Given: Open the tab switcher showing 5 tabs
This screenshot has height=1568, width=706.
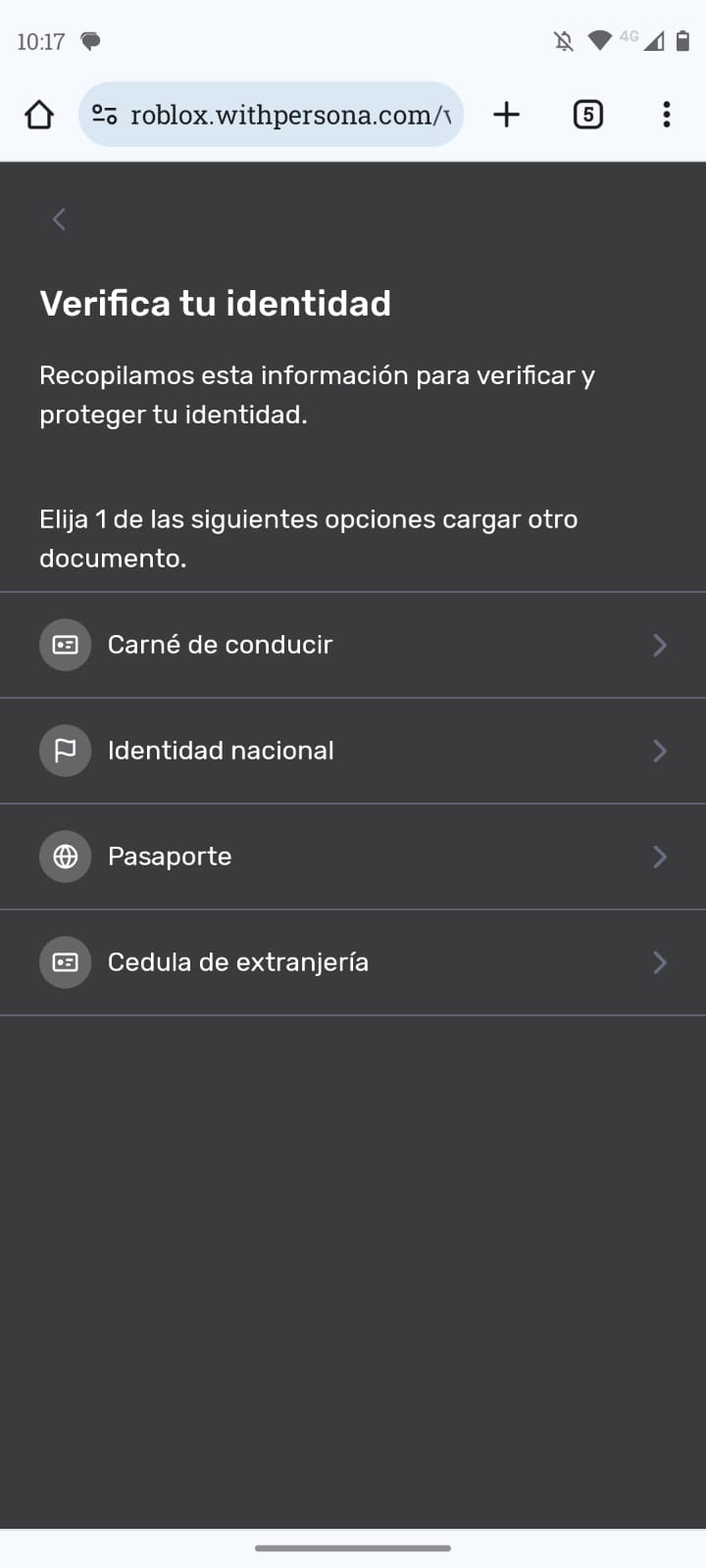Looking at the screenshot, I should (x=587, y=115).
